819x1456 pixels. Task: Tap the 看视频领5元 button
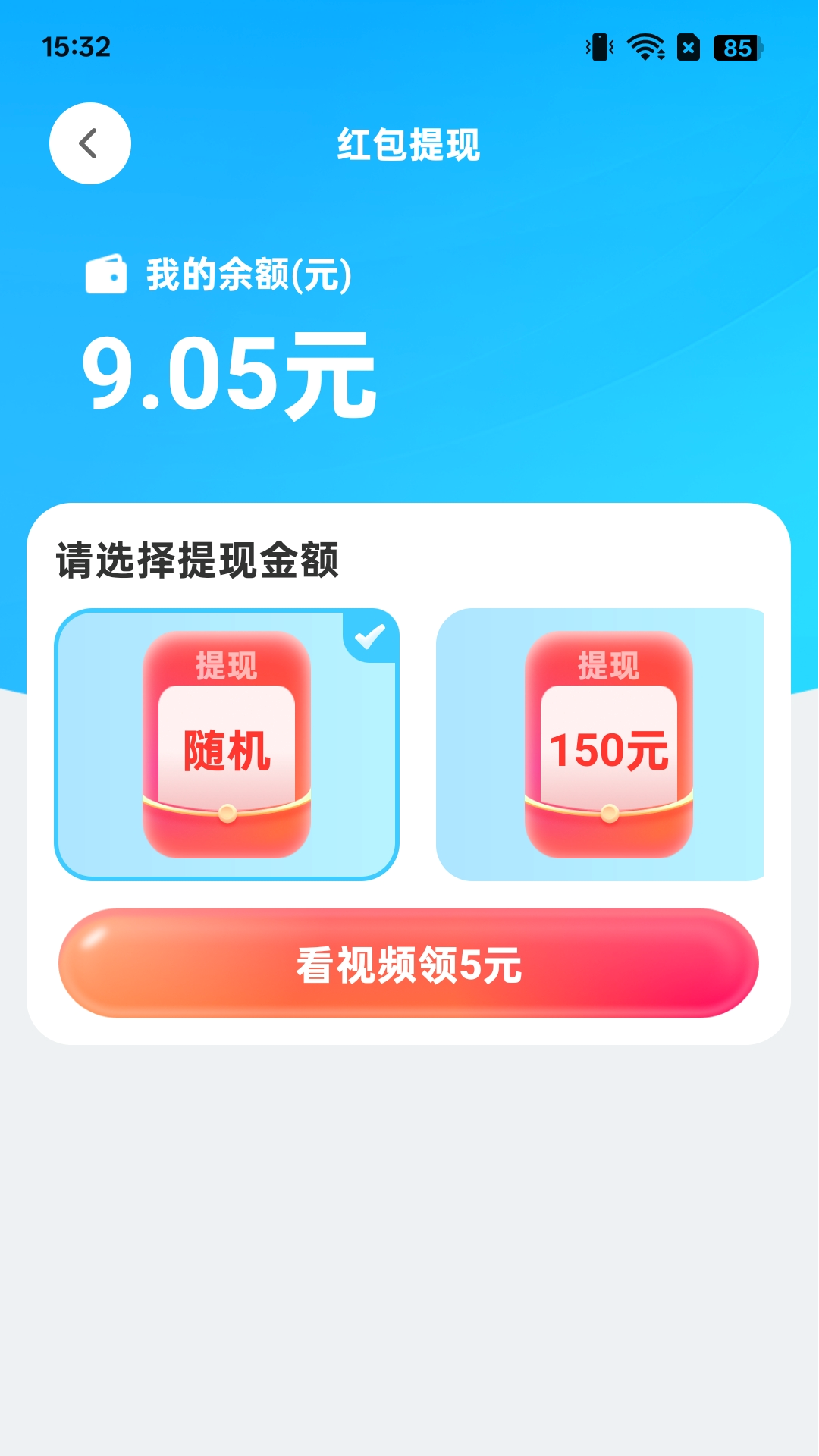tap(409, 963)
